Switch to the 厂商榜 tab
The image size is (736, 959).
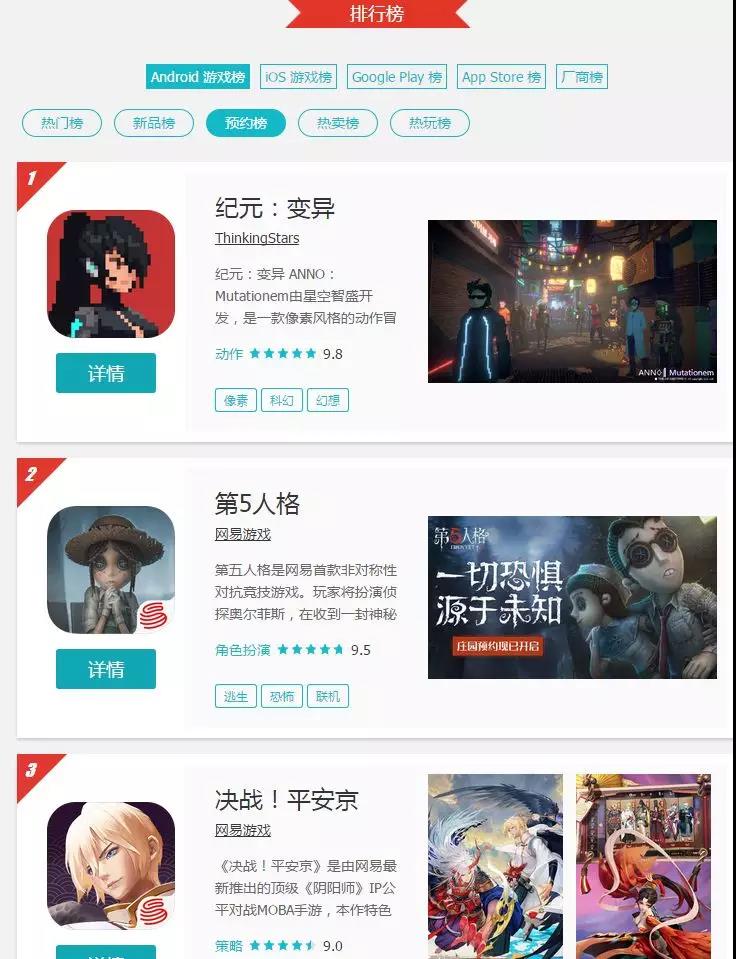[x=581, y=77]
